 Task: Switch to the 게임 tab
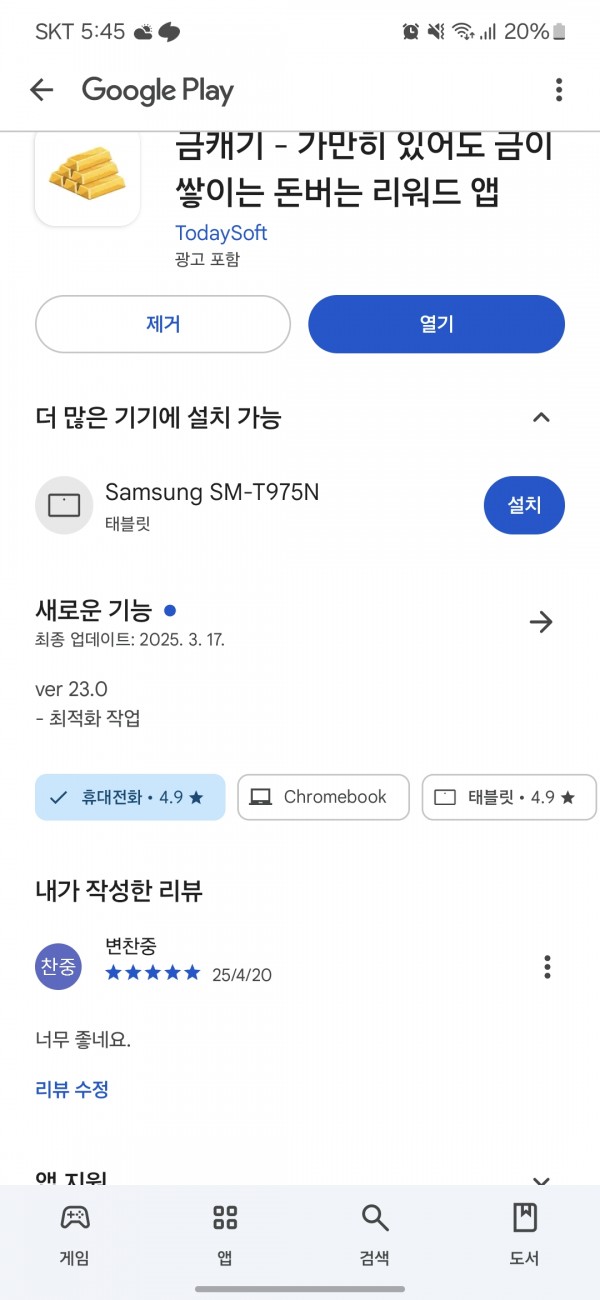coord(74,1236)
